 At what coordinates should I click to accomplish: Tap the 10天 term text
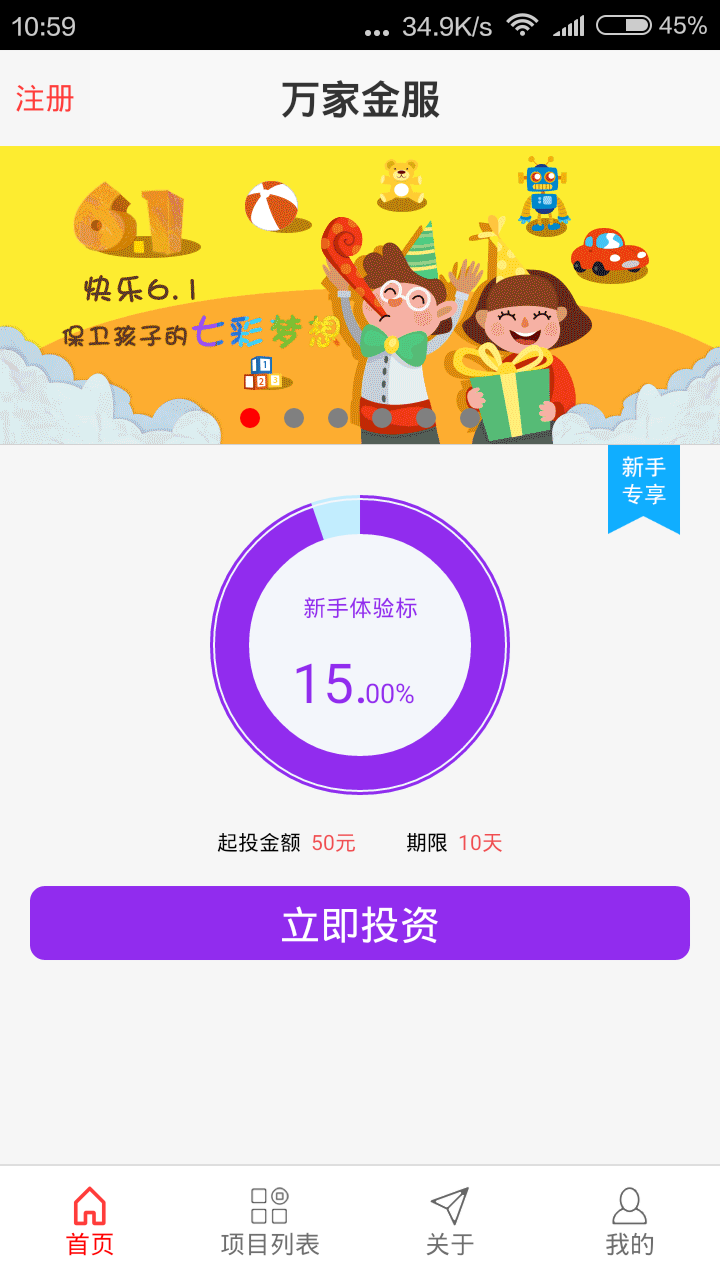(x=483, y=843)
